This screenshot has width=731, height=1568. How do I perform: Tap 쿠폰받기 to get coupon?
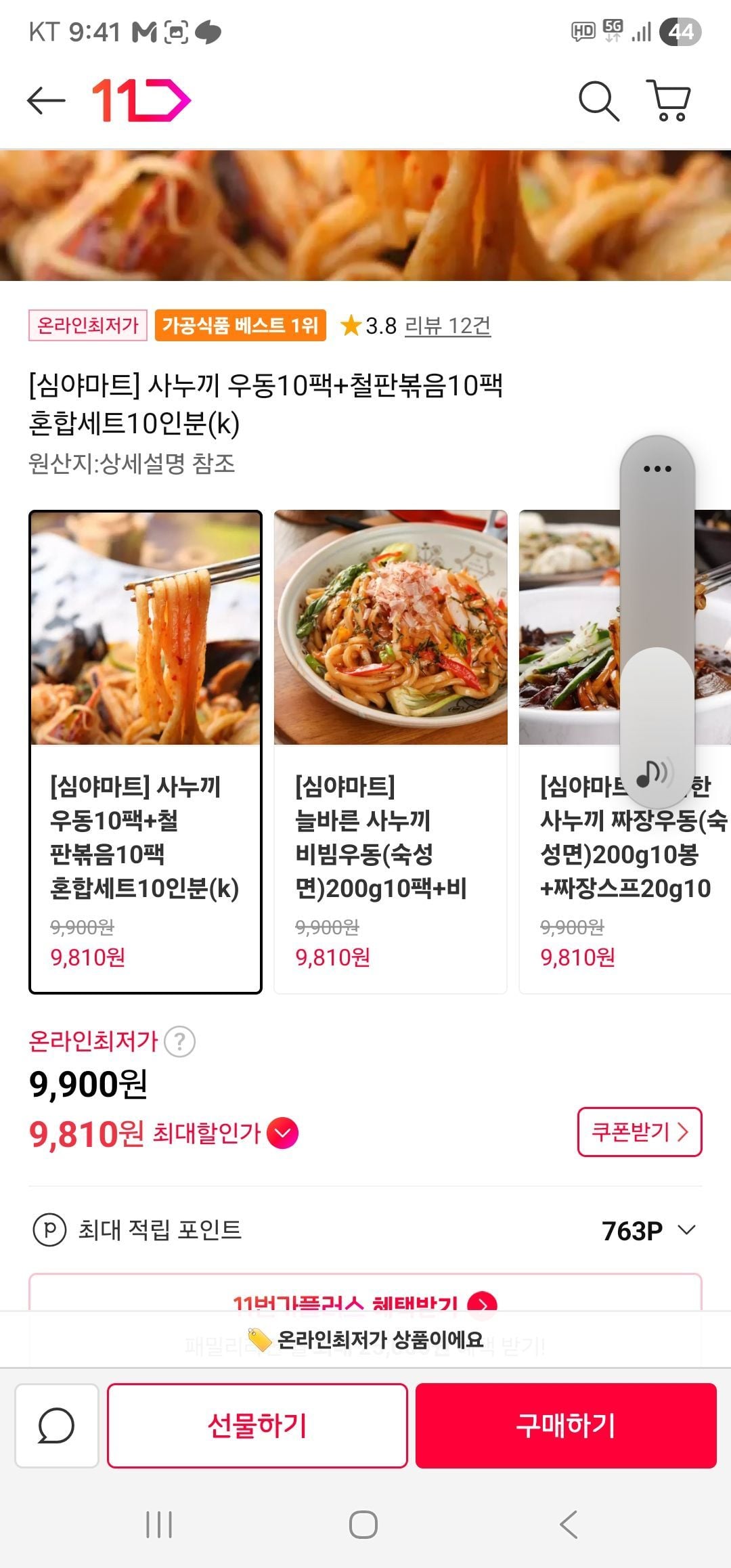pyautogui.click(x=639, y=1132)
